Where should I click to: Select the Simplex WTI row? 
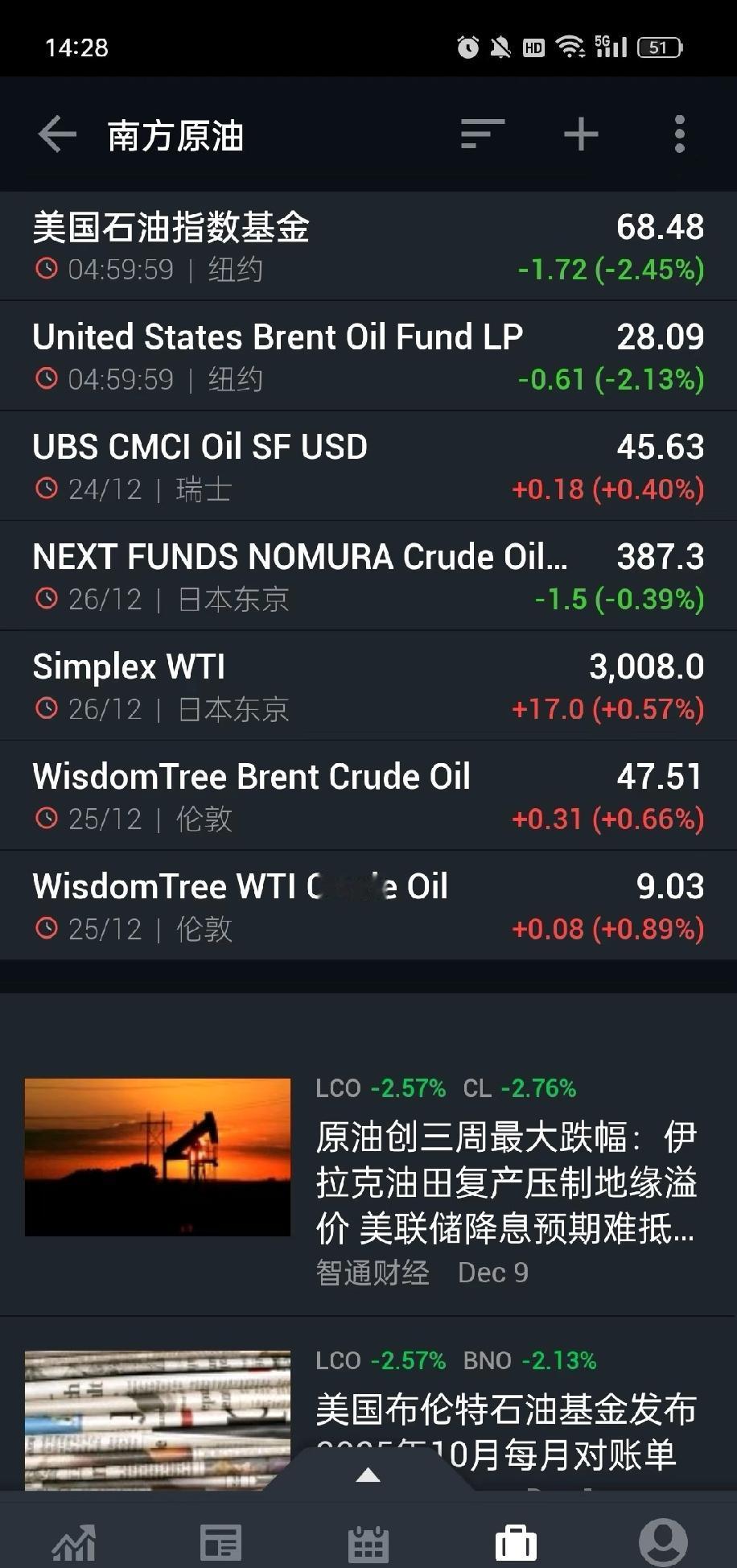tap(368, 686)
